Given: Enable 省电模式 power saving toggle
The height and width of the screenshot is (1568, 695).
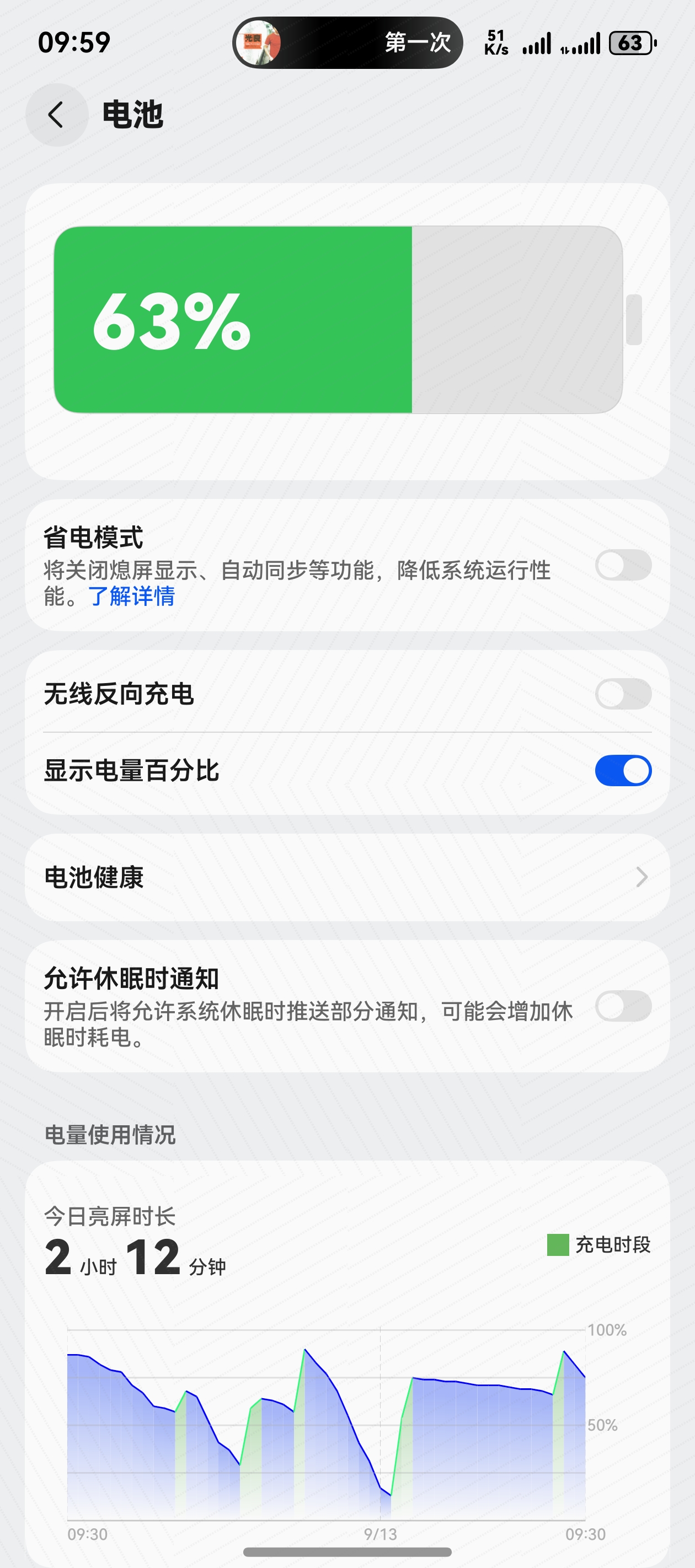Looking at the screenshot, I should 623,566.
